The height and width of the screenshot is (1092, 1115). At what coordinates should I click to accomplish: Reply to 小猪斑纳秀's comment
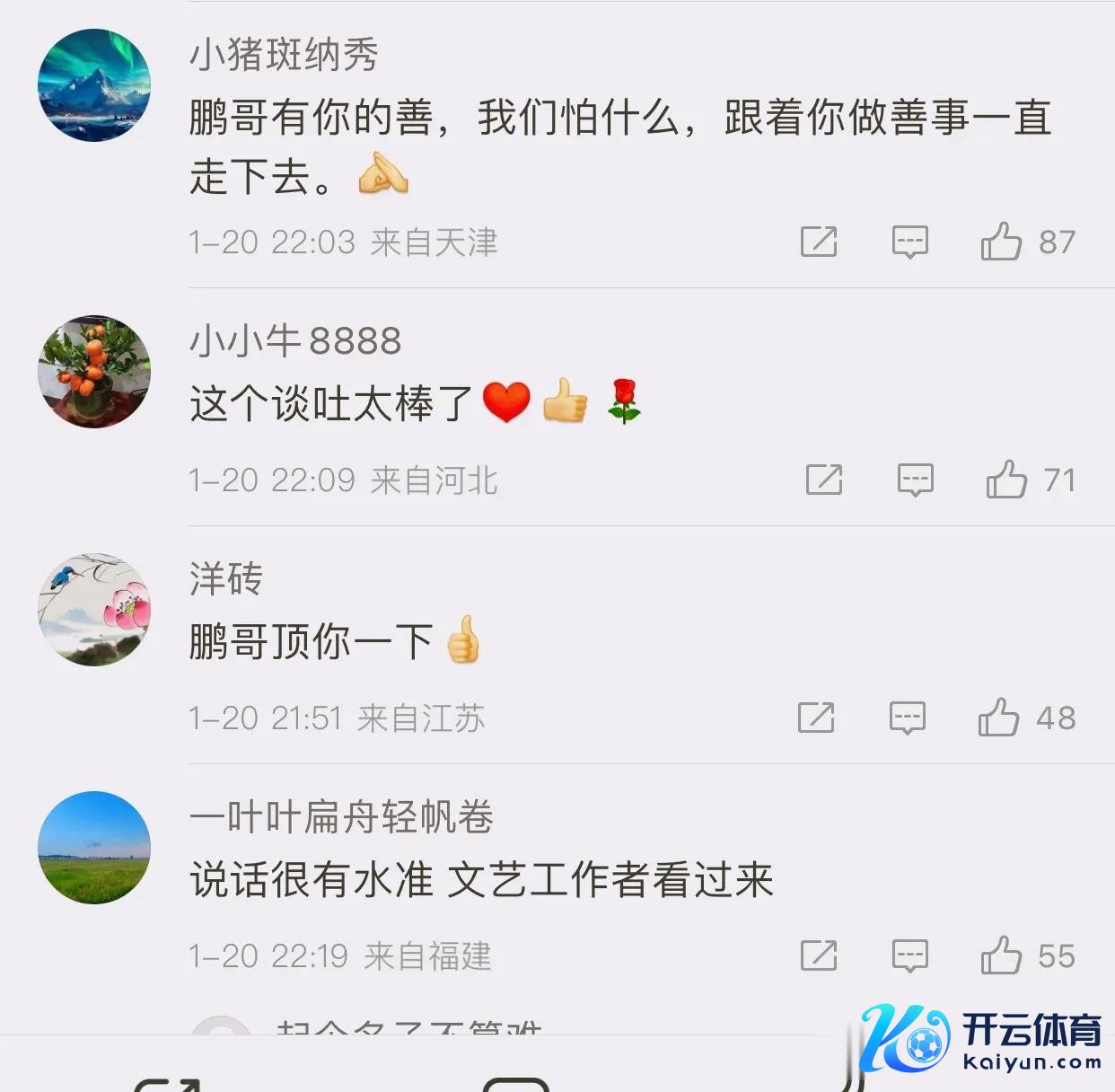(909, 242)
